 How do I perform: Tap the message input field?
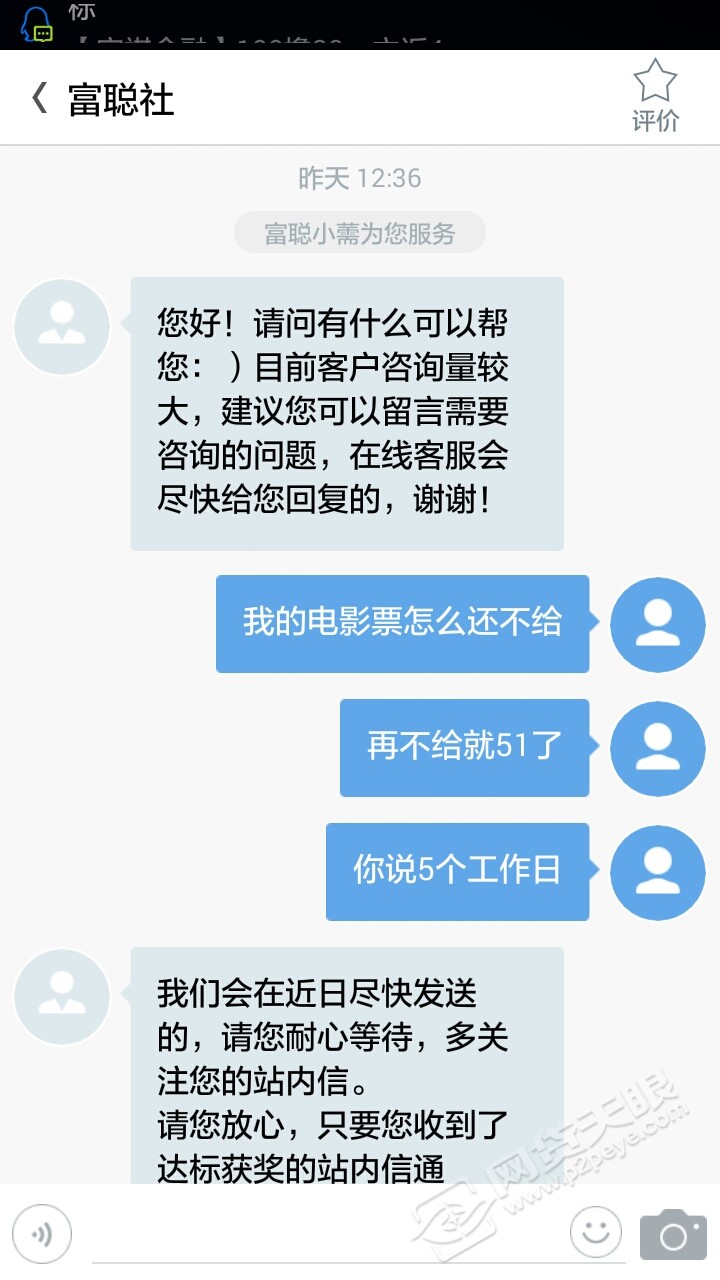click(x=320, y=1234)
